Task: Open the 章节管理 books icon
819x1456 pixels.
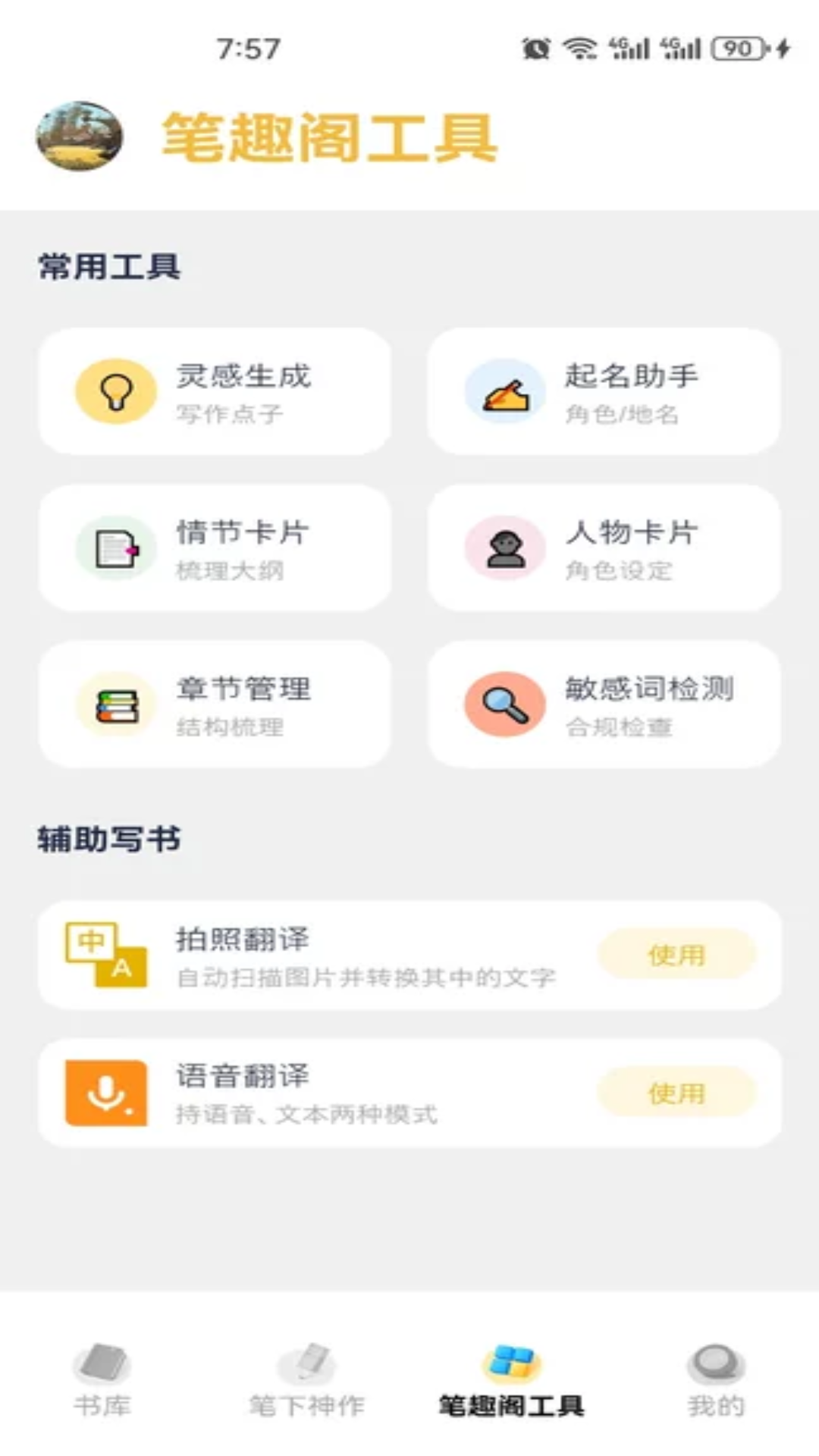Action: pos(114,704)
